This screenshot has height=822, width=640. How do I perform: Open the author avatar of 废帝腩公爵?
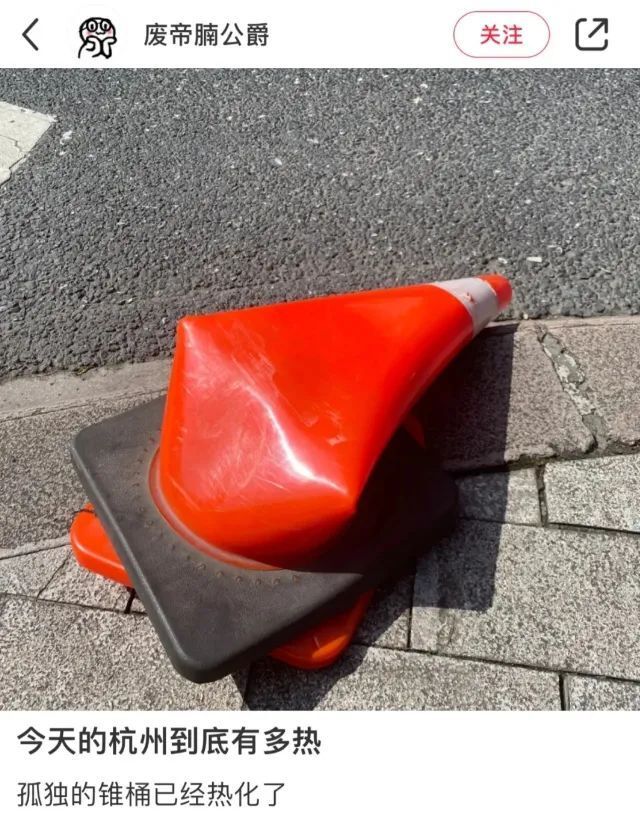(x=97, y=35)
